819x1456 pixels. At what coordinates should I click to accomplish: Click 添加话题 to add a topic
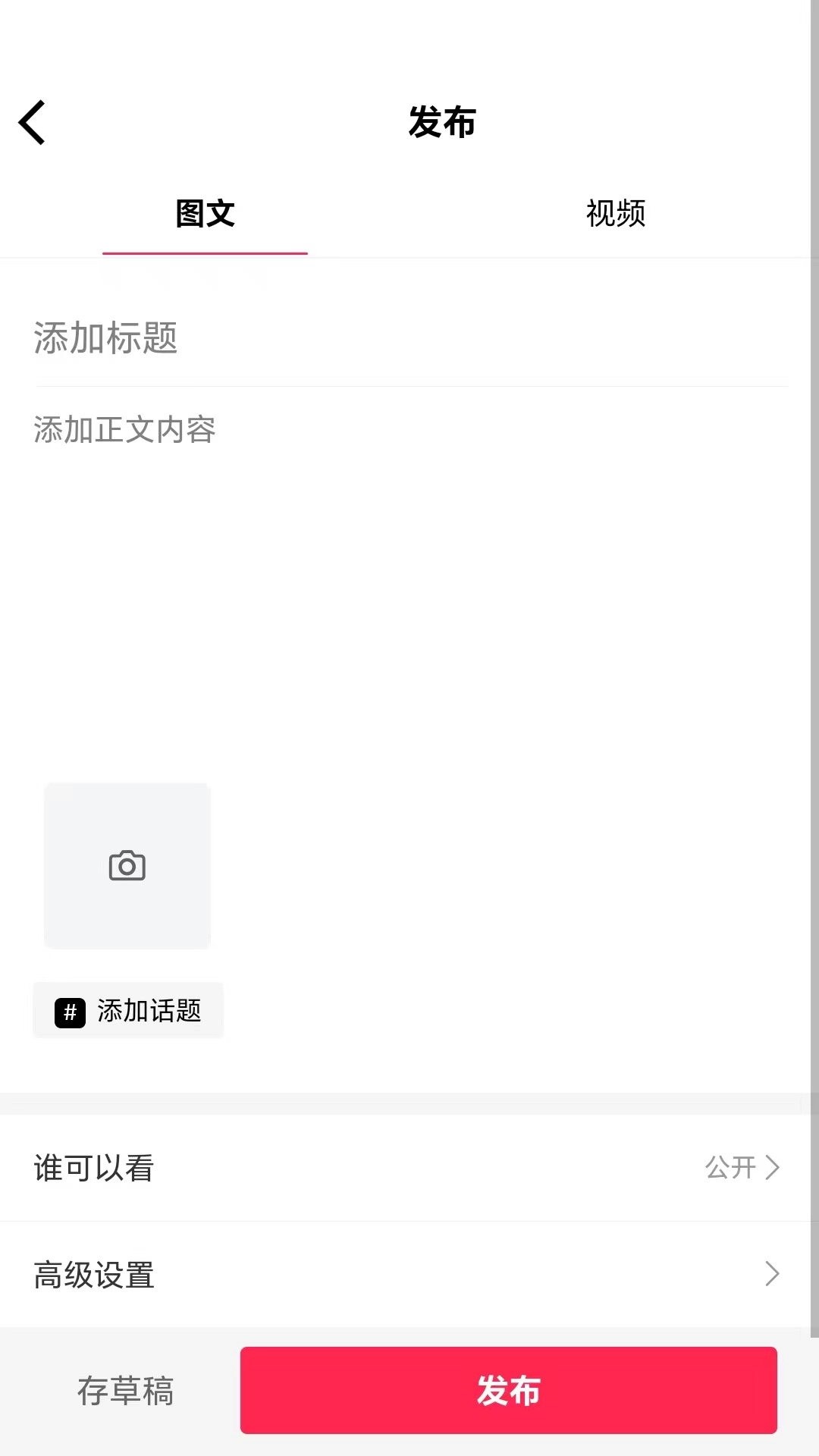149,1011
